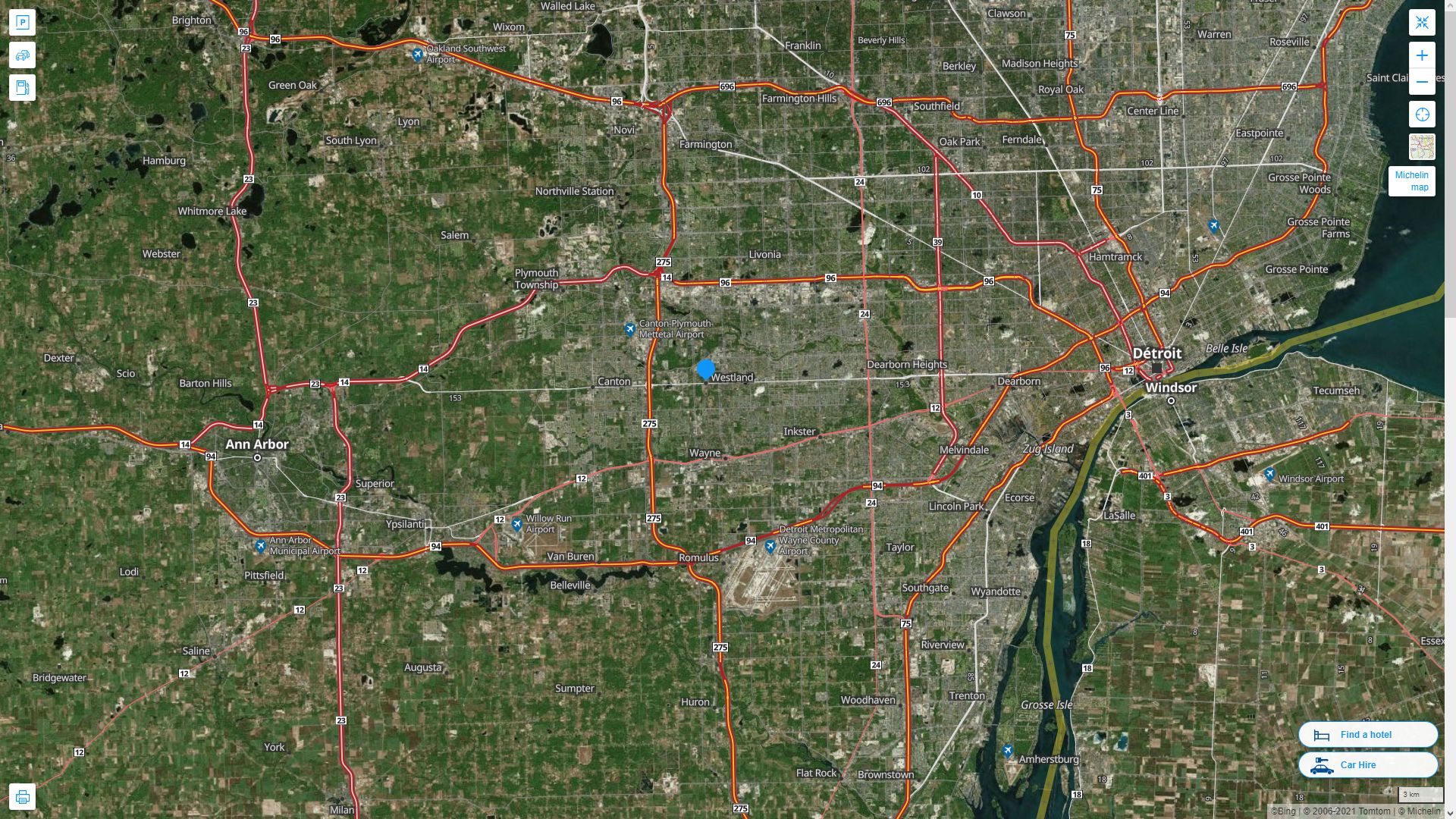Viewport: 1456px width, 819px height.
Task: Zoom in with the plus button
Action: (x=1422, y=55)
